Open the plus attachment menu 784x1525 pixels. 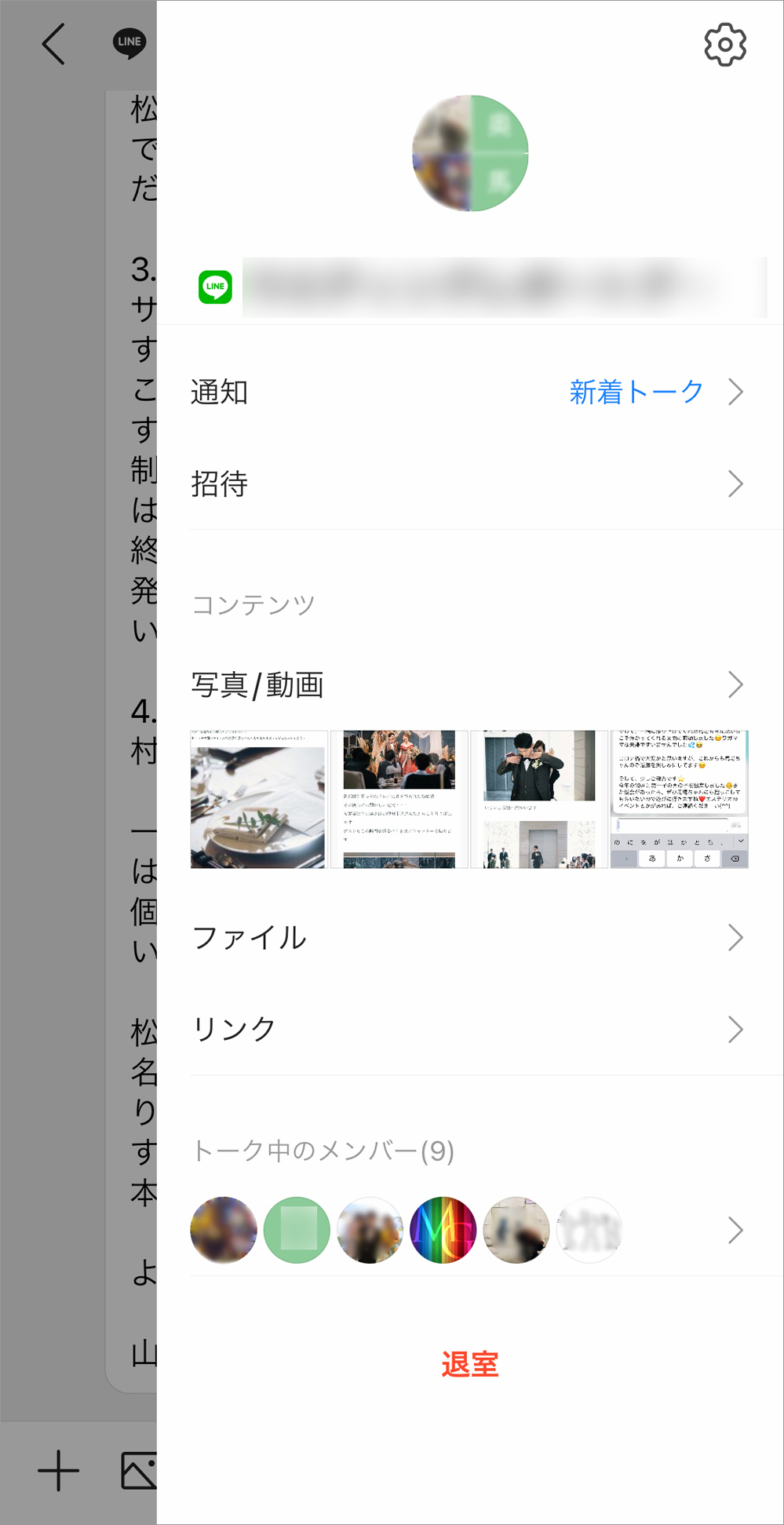(x=59, y=1470)
